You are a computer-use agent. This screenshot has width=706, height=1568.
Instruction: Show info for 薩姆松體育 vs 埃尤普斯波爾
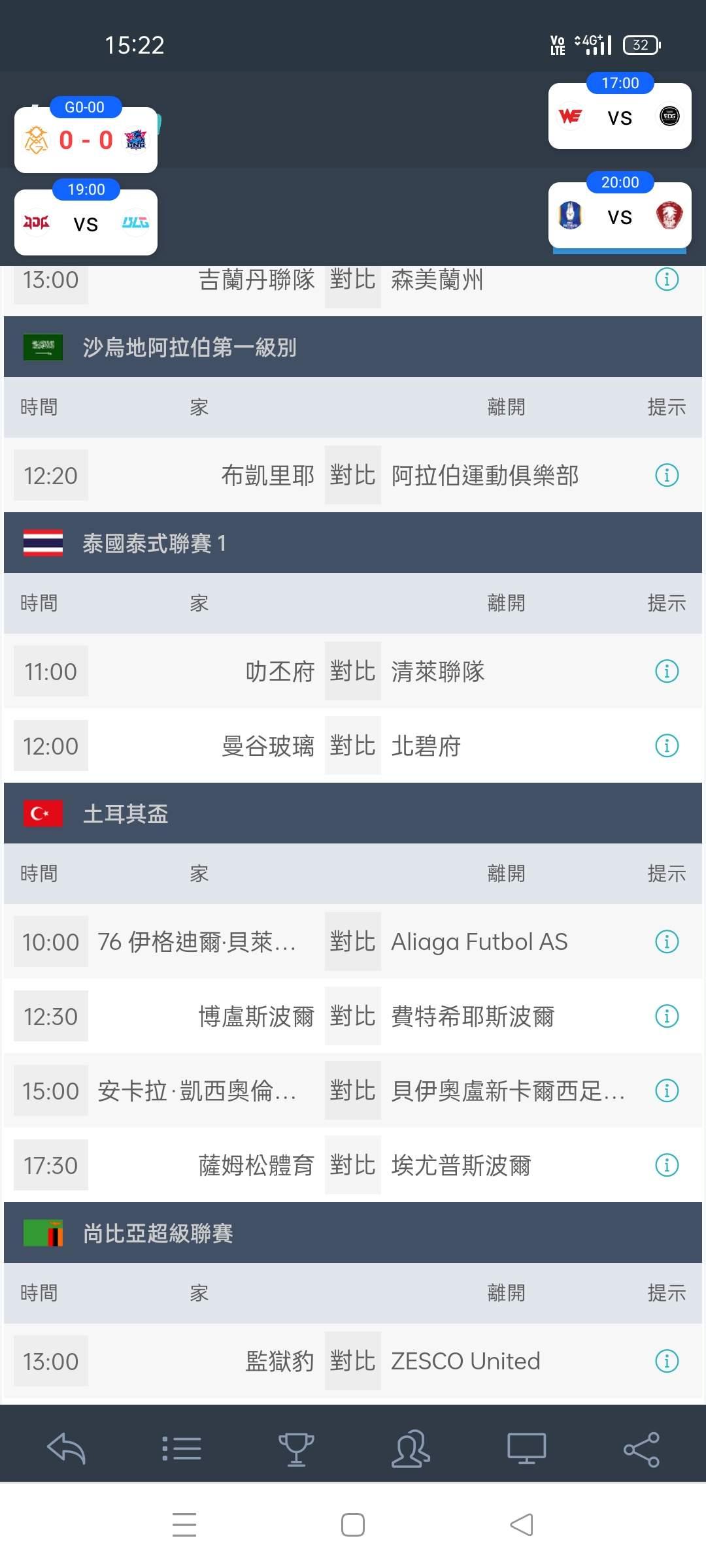click(667, 1165)
